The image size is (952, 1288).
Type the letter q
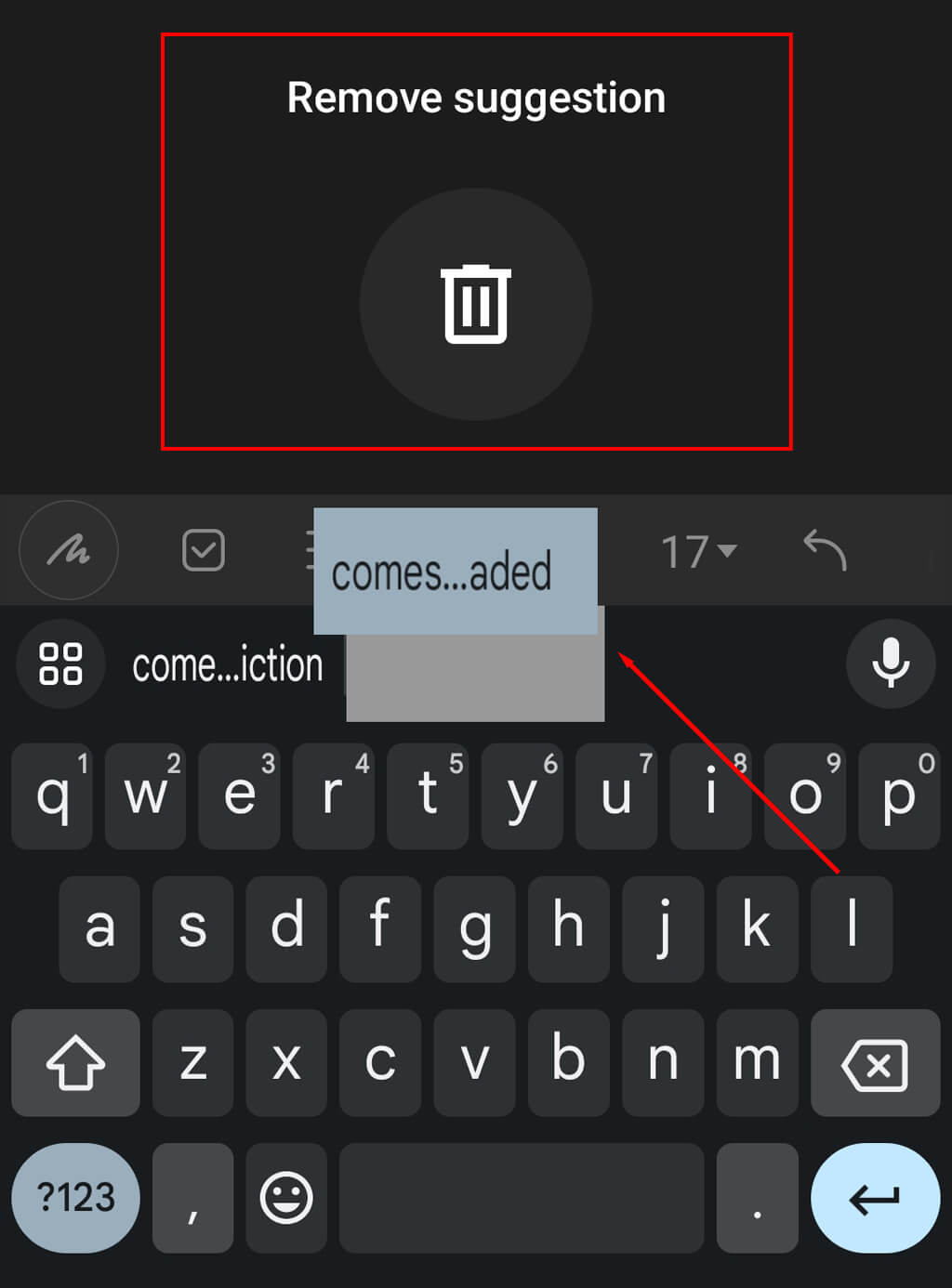coord(52,795)
